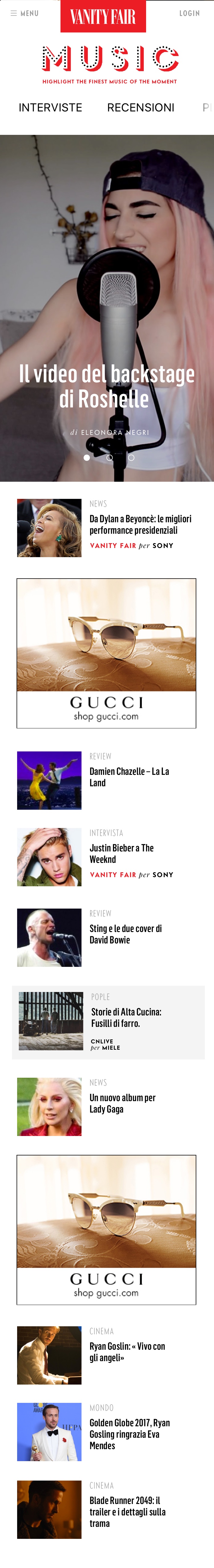
Task: Switch to the Recensioni tab
Action: [140, 108]
